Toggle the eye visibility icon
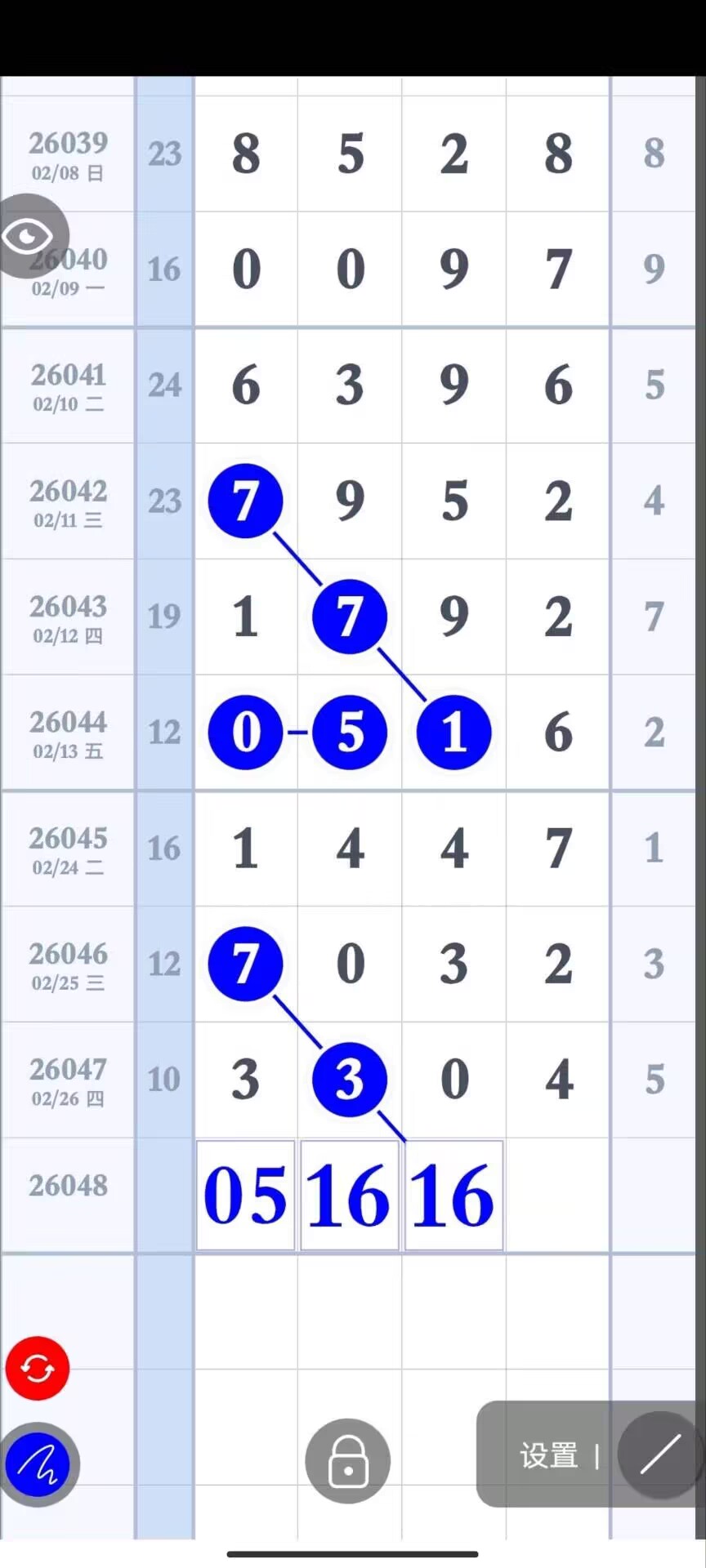Image resolution: width=706 pixels, height=1568 pixels. pos(29,236)
